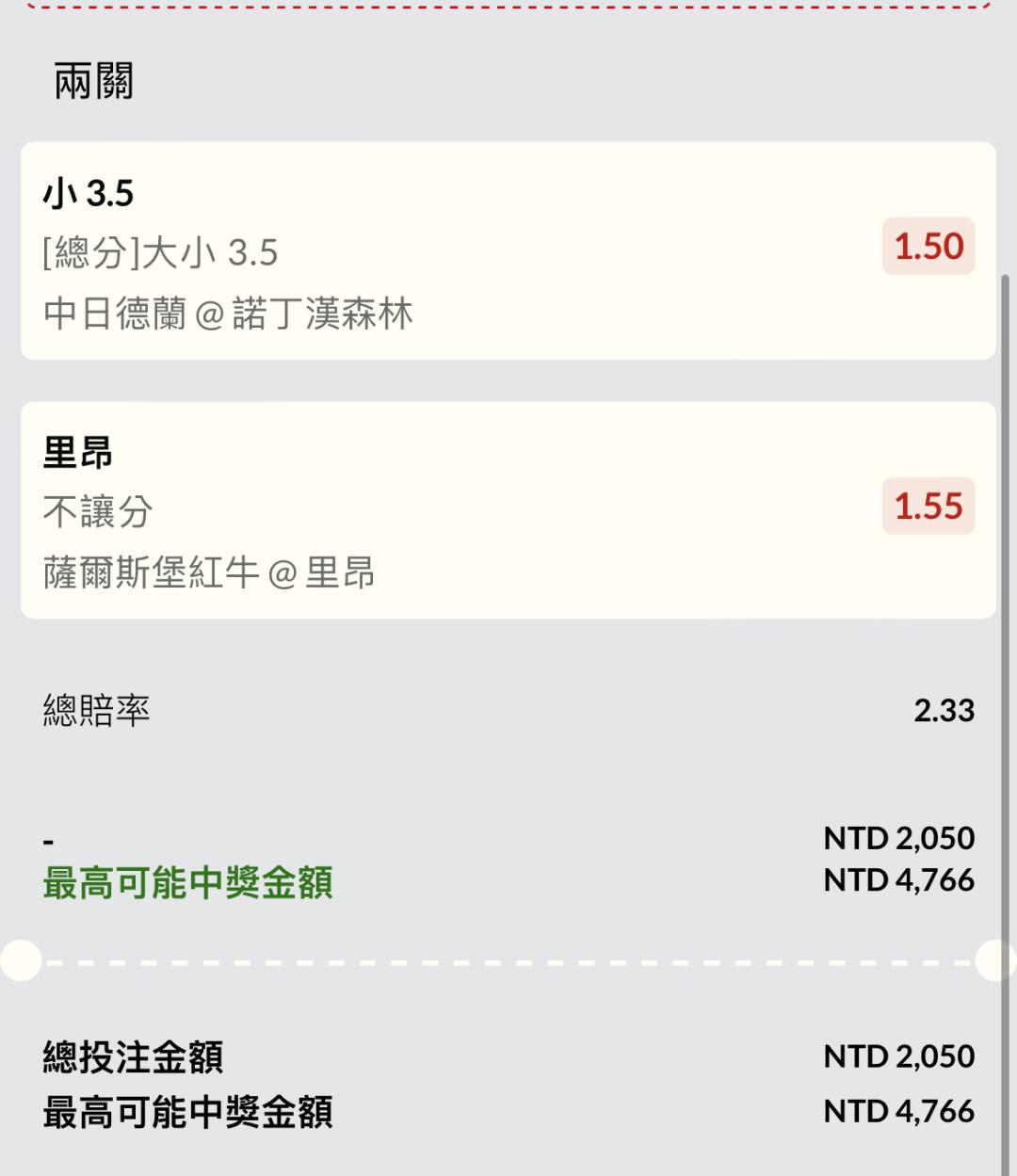Open the 小 3.5 中日德蘭 bet card

(x=508, y=250)
